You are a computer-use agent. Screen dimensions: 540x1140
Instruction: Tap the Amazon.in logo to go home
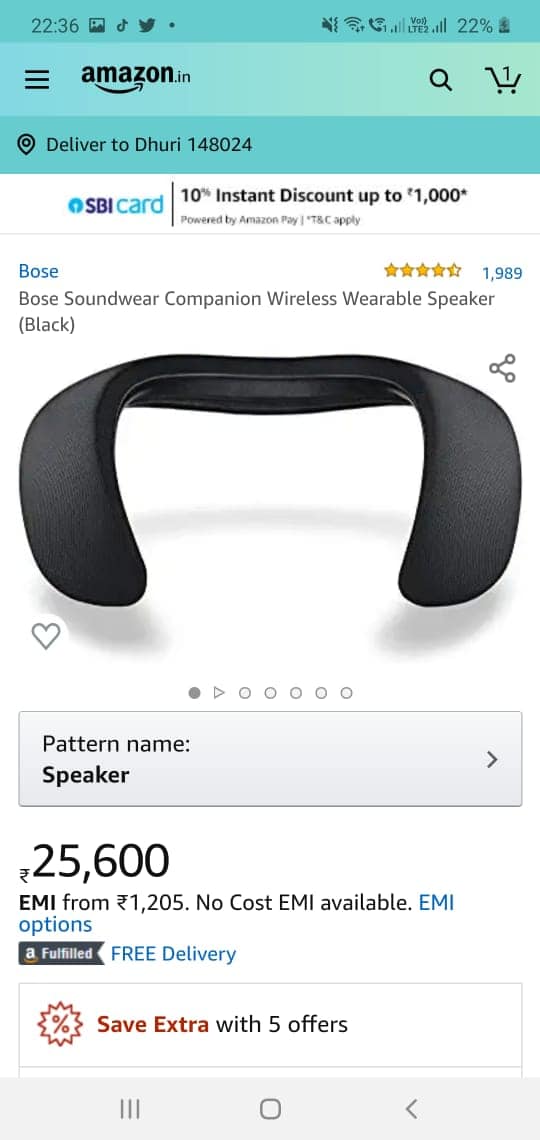pyautogui.click(x=136, y=78)
